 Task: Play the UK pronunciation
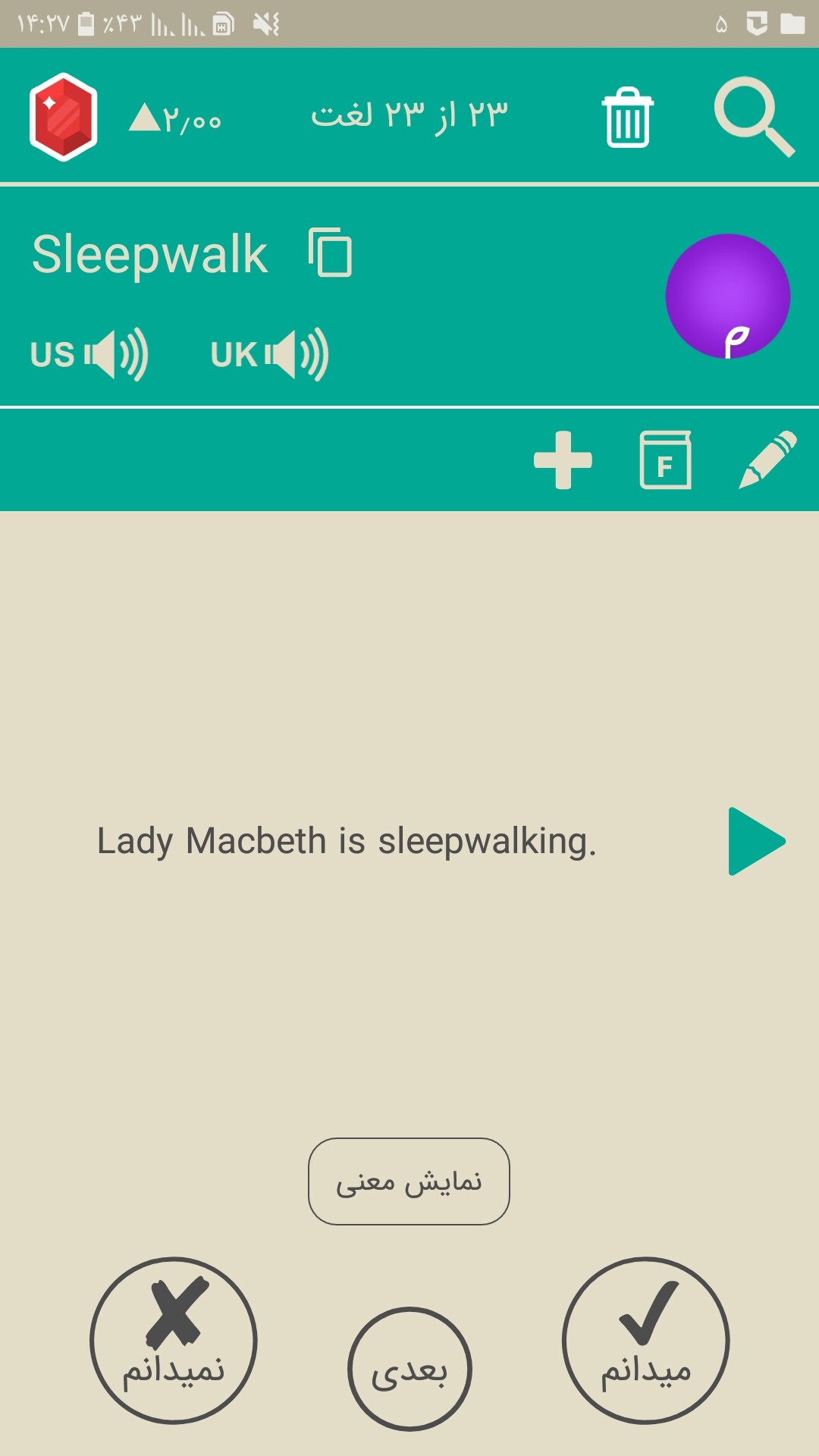tap(270, 354)
